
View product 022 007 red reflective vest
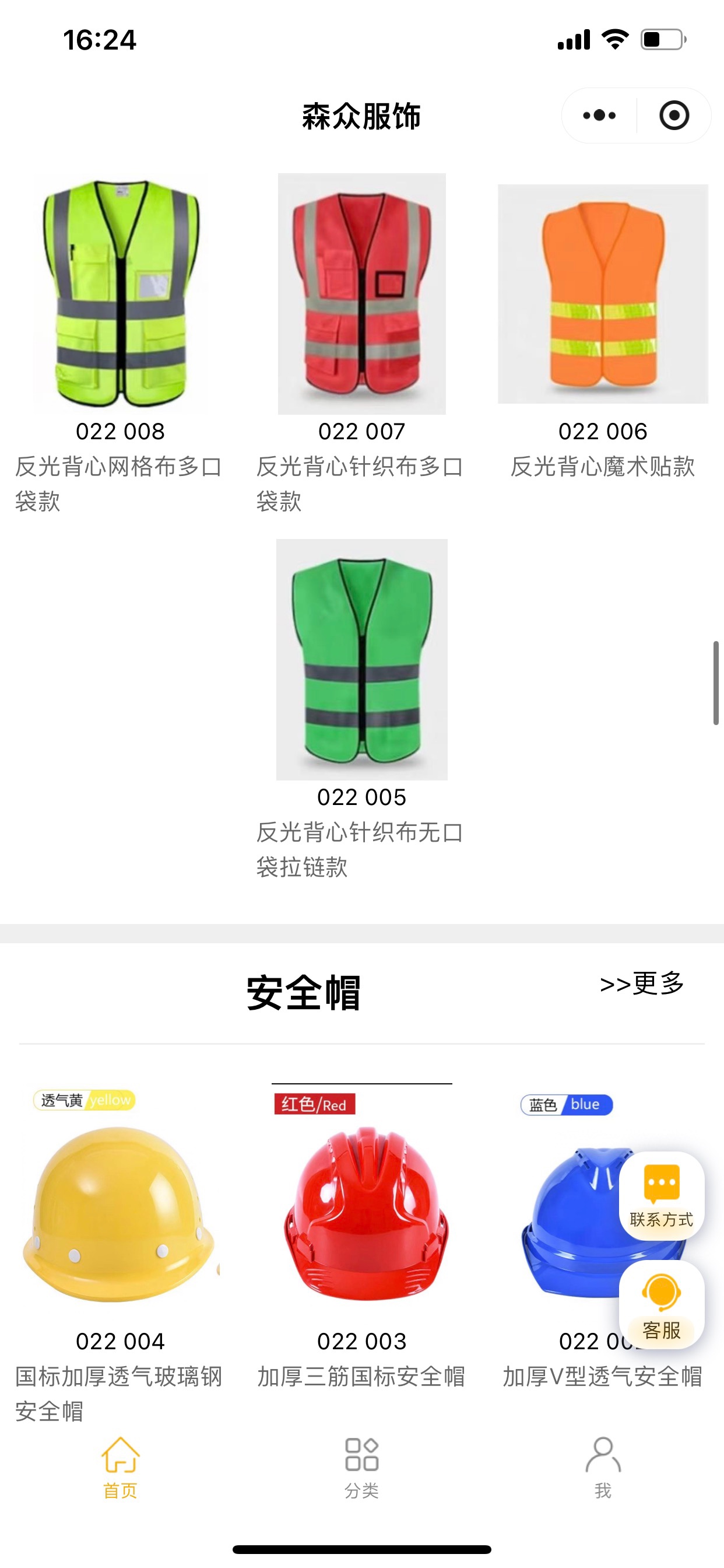361,293
